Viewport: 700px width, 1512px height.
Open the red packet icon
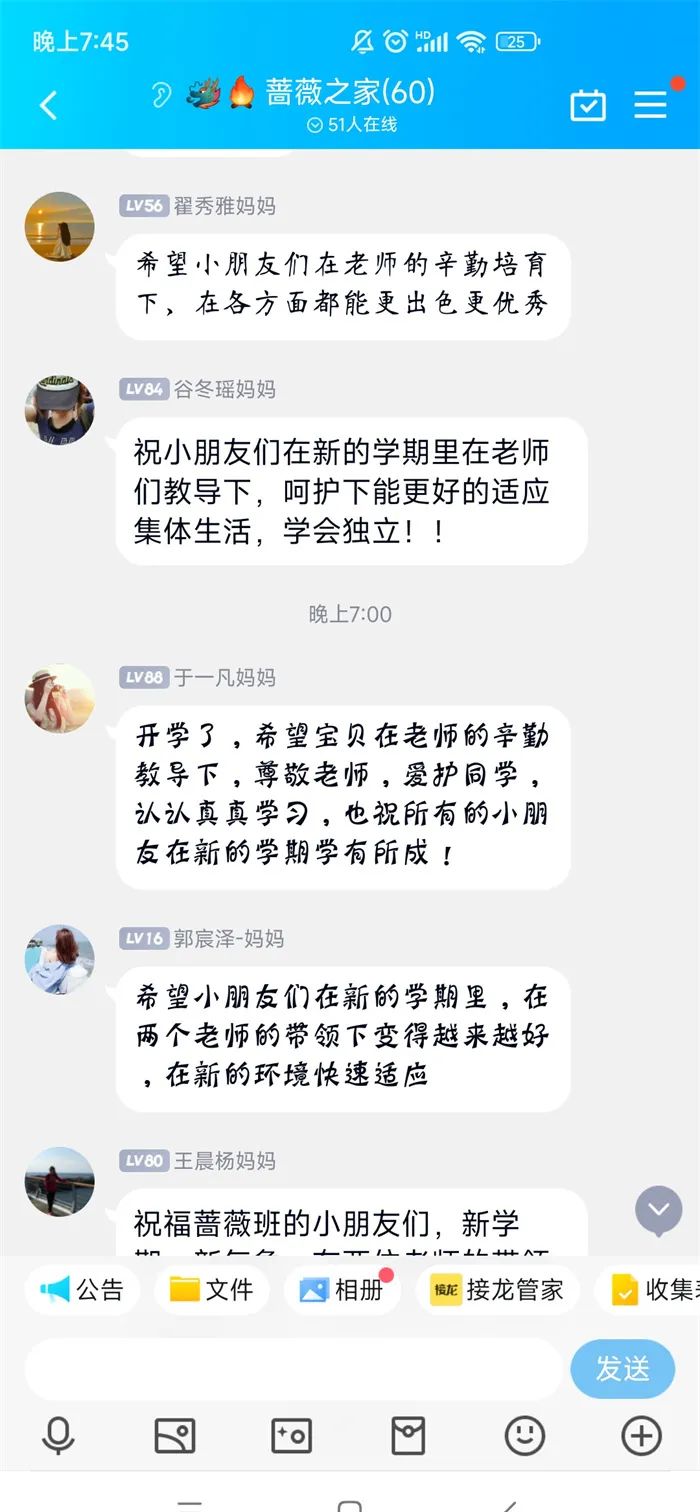click(x=408, y=1437)
